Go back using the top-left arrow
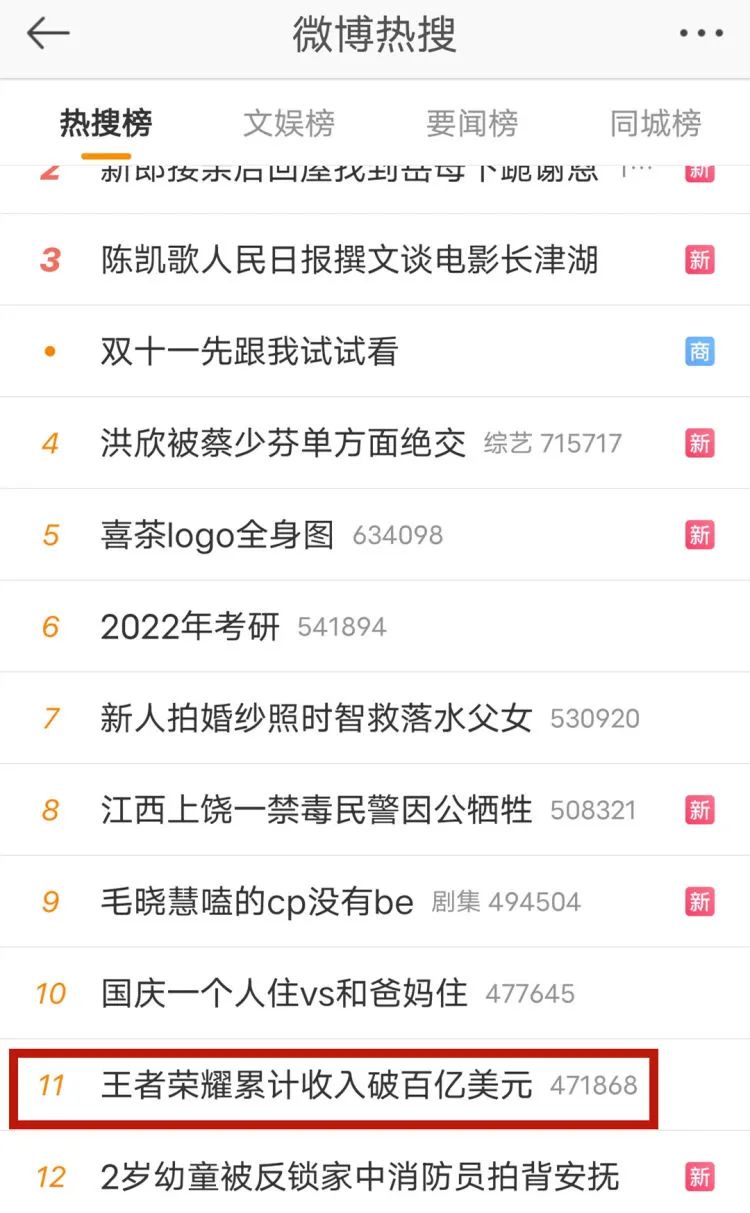The height and width of the screenshot is (1213, 750). pyautogui.click(x=47, y=35)
